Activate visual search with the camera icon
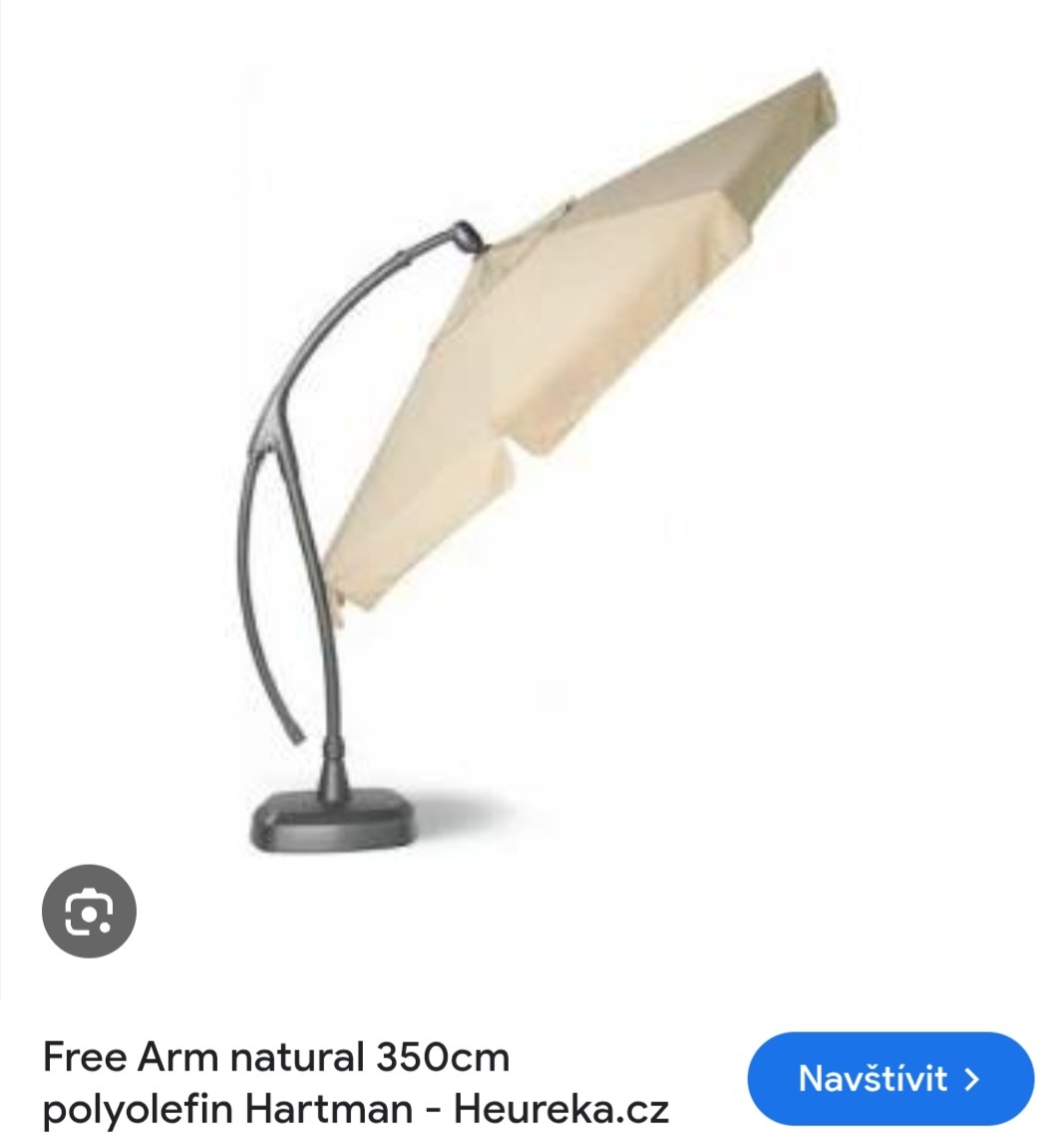Viewport: 1064px width, 1147px height. coord(91,913)
